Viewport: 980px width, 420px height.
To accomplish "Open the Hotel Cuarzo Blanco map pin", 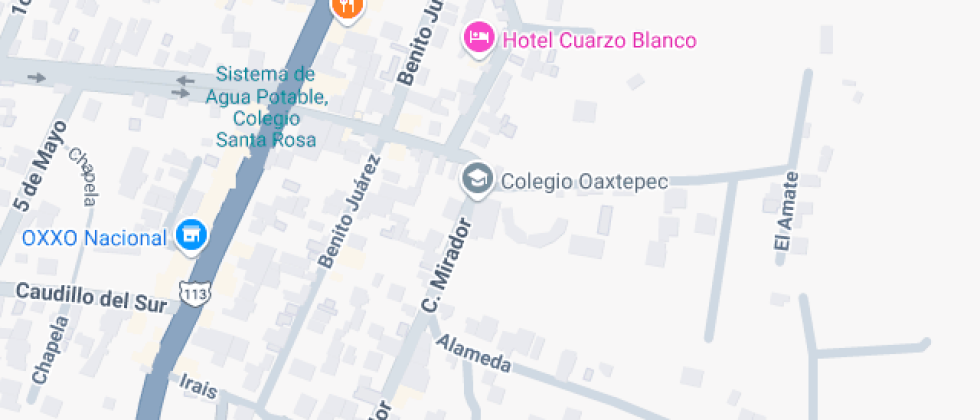I will pos(480,38).
